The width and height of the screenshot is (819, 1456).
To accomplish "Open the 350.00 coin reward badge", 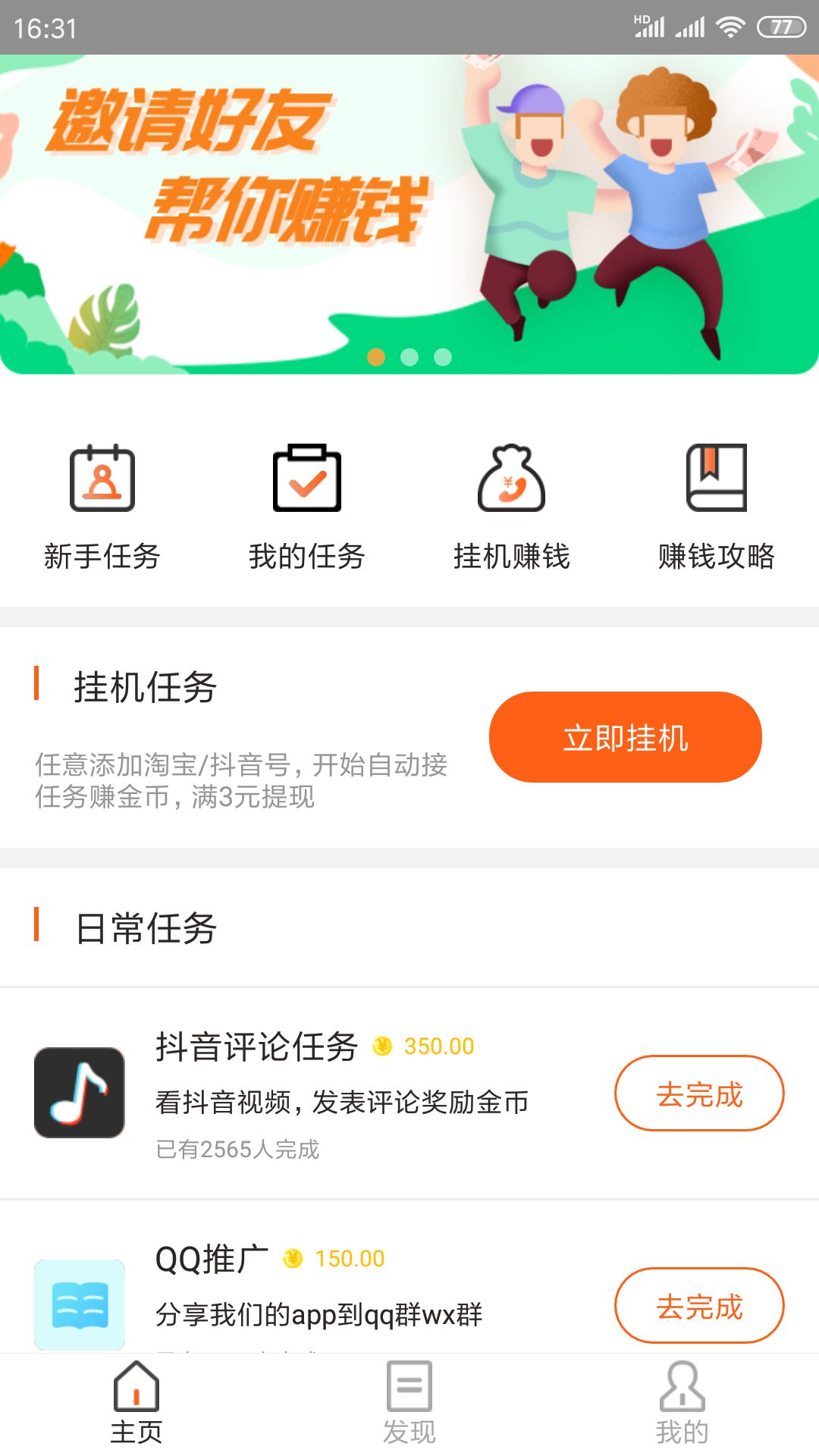I will click(x=422, y=1045).
